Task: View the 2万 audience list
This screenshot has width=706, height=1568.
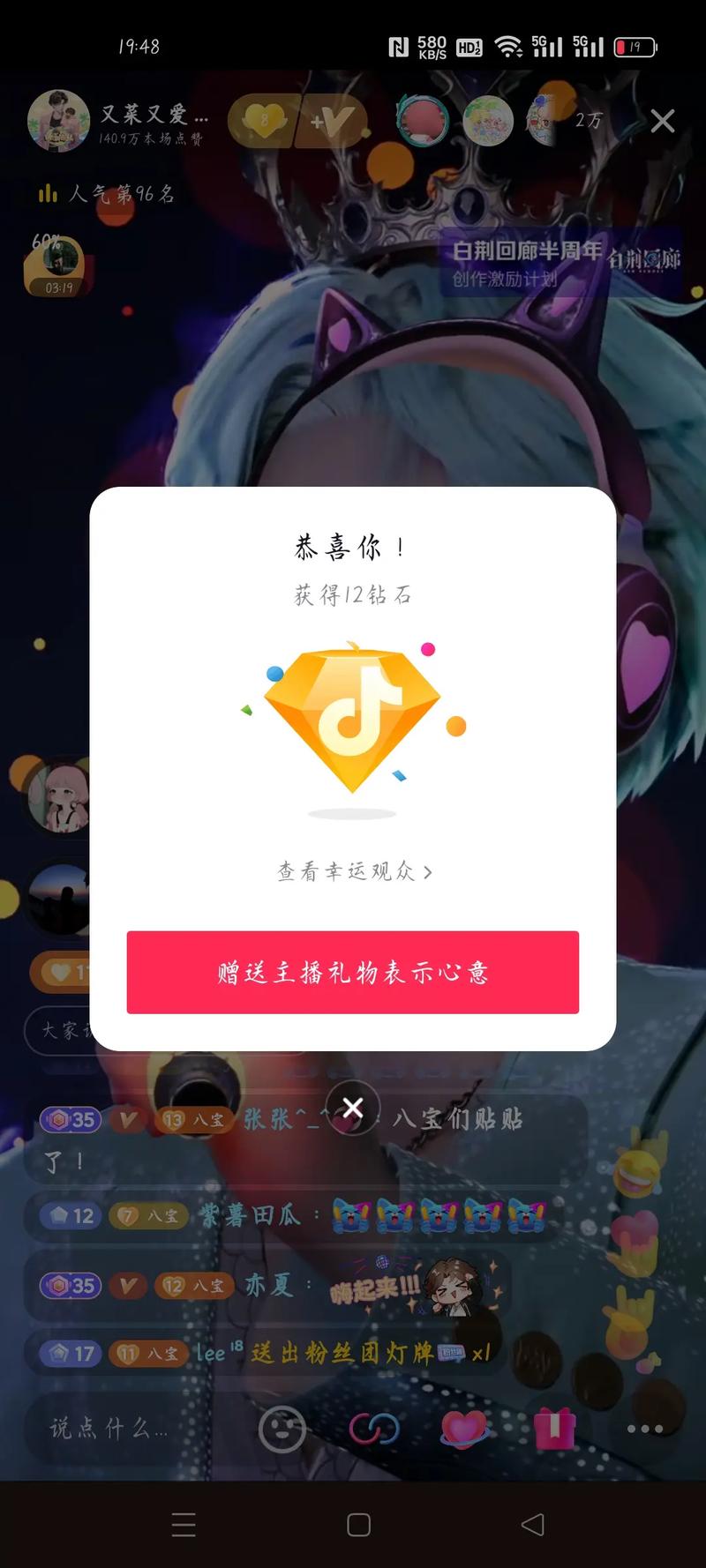Action: [588, 121]
